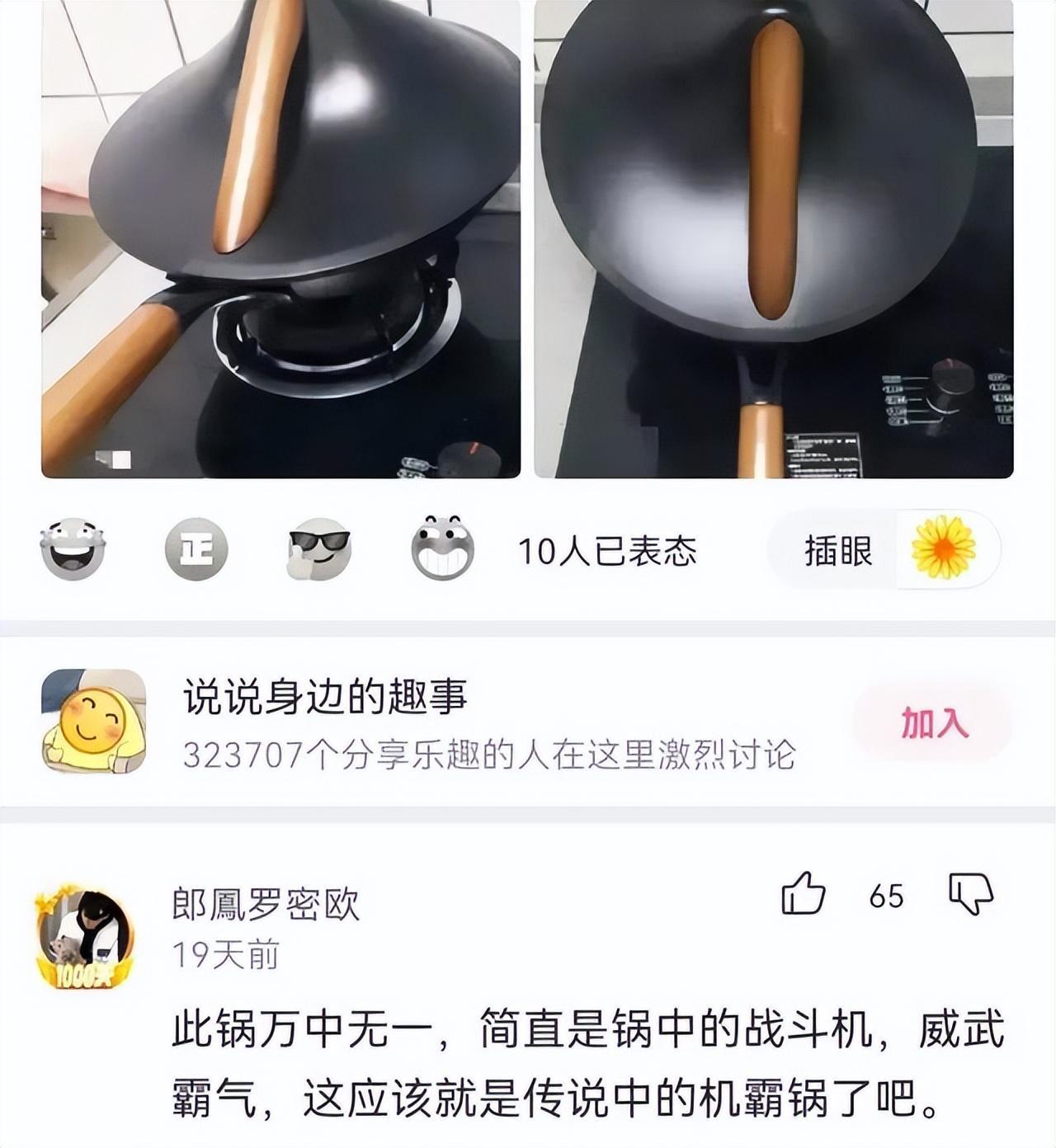React with the 正 emoji
Screen dimensions: 1056x1148
(x=196, y=550)
